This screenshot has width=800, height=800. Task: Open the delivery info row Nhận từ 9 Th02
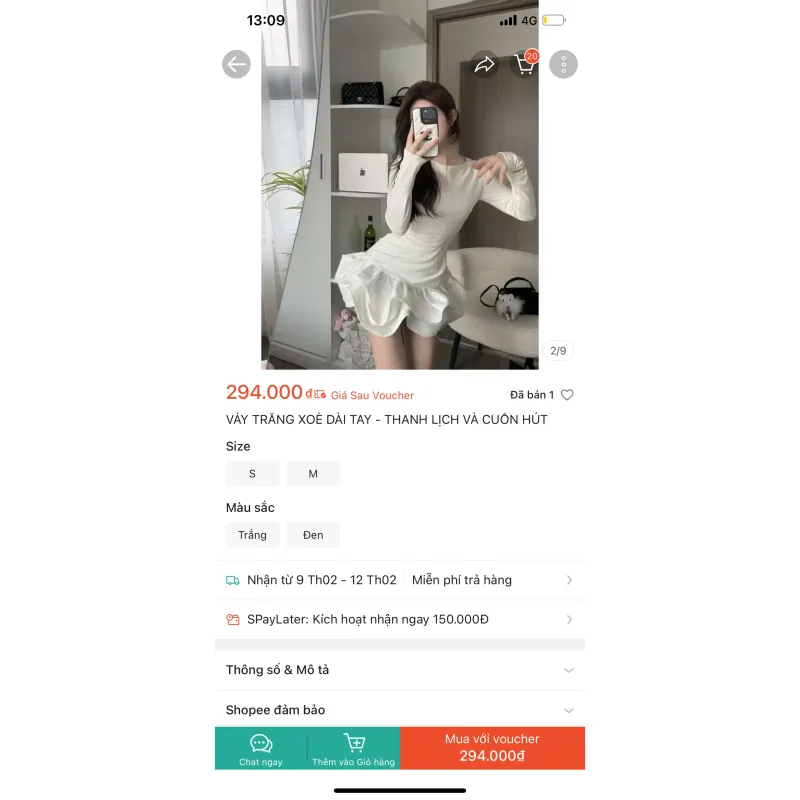point(400,580)
